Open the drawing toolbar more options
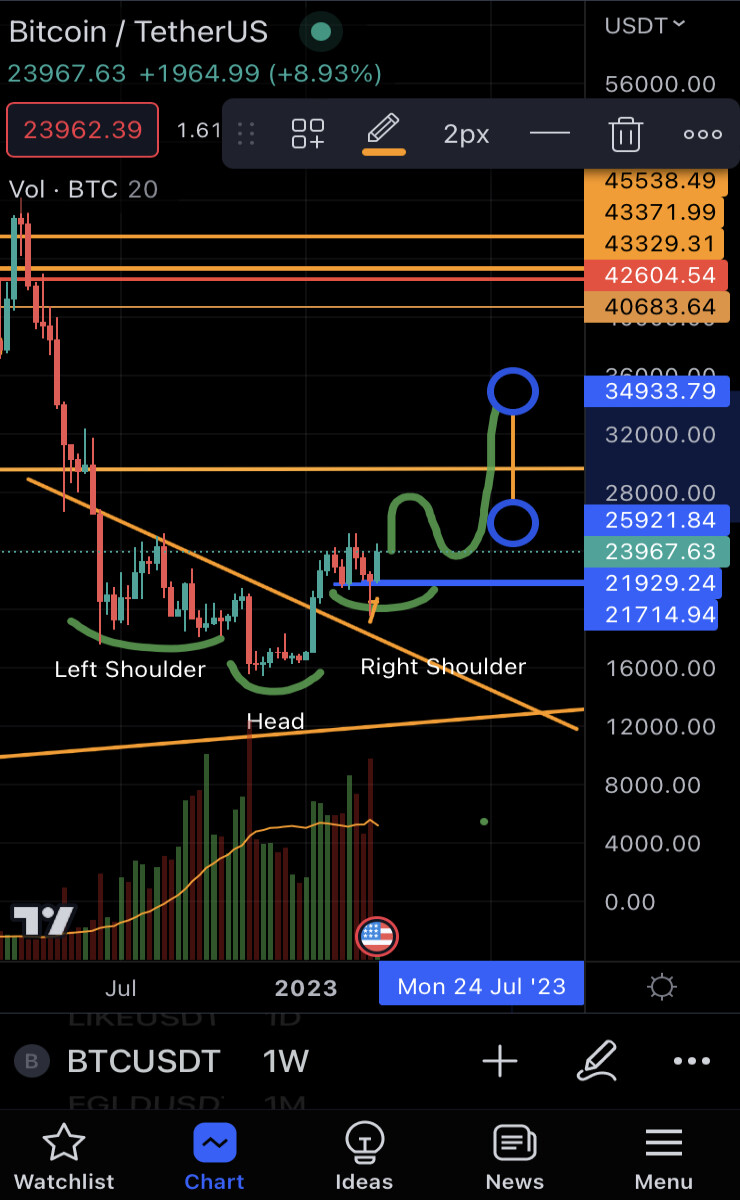Image resolution: width=740 pixels, height=1200 pixels. click(x=702, y=134)
